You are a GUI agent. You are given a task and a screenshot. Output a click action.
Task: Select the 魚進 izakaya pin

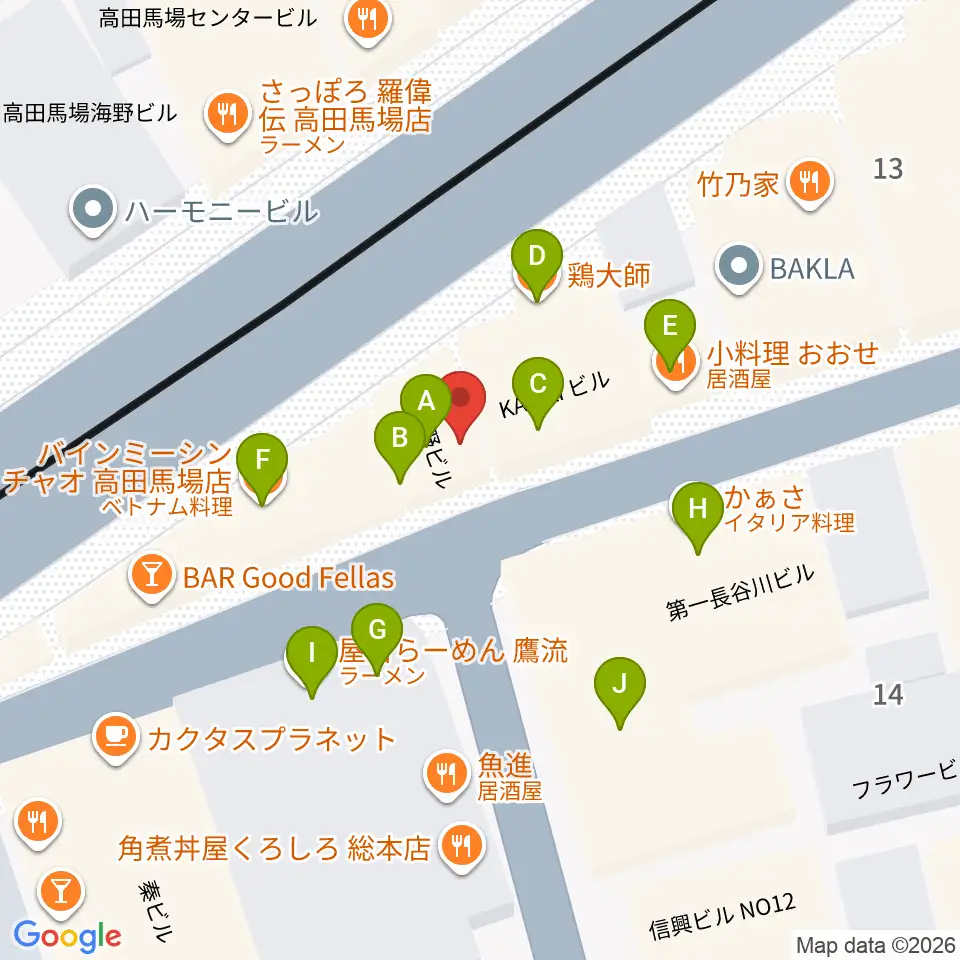click(446, 774)
